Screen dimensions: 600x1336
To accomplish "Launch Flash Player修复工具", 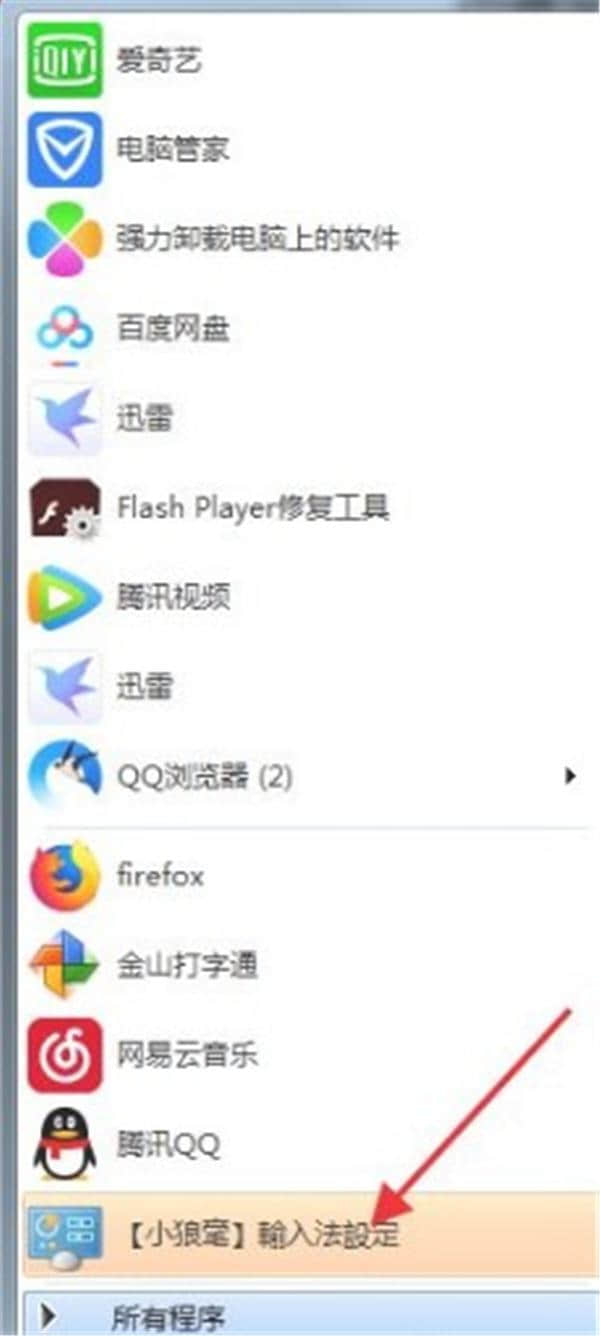I will (252, 507).
